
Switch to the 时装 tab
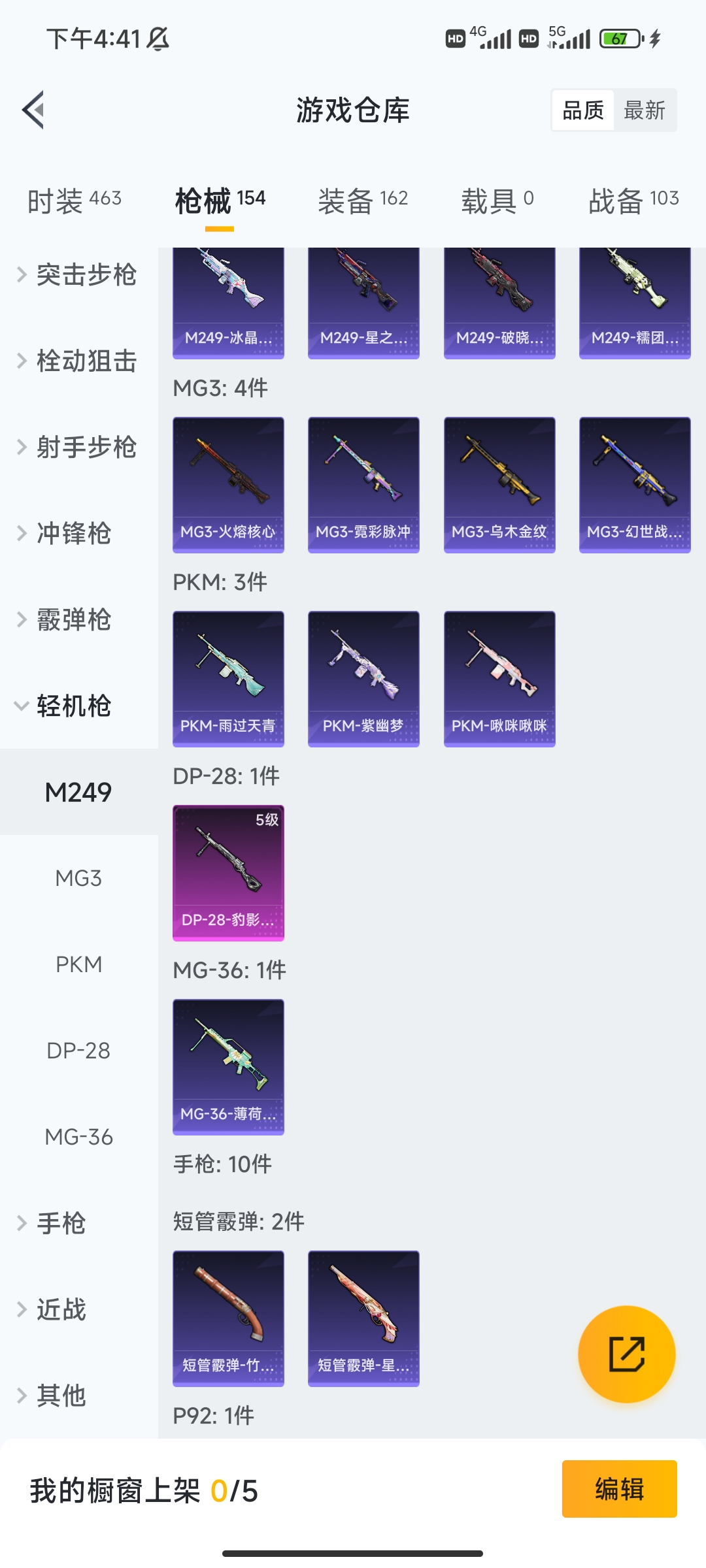coord(75,200)
